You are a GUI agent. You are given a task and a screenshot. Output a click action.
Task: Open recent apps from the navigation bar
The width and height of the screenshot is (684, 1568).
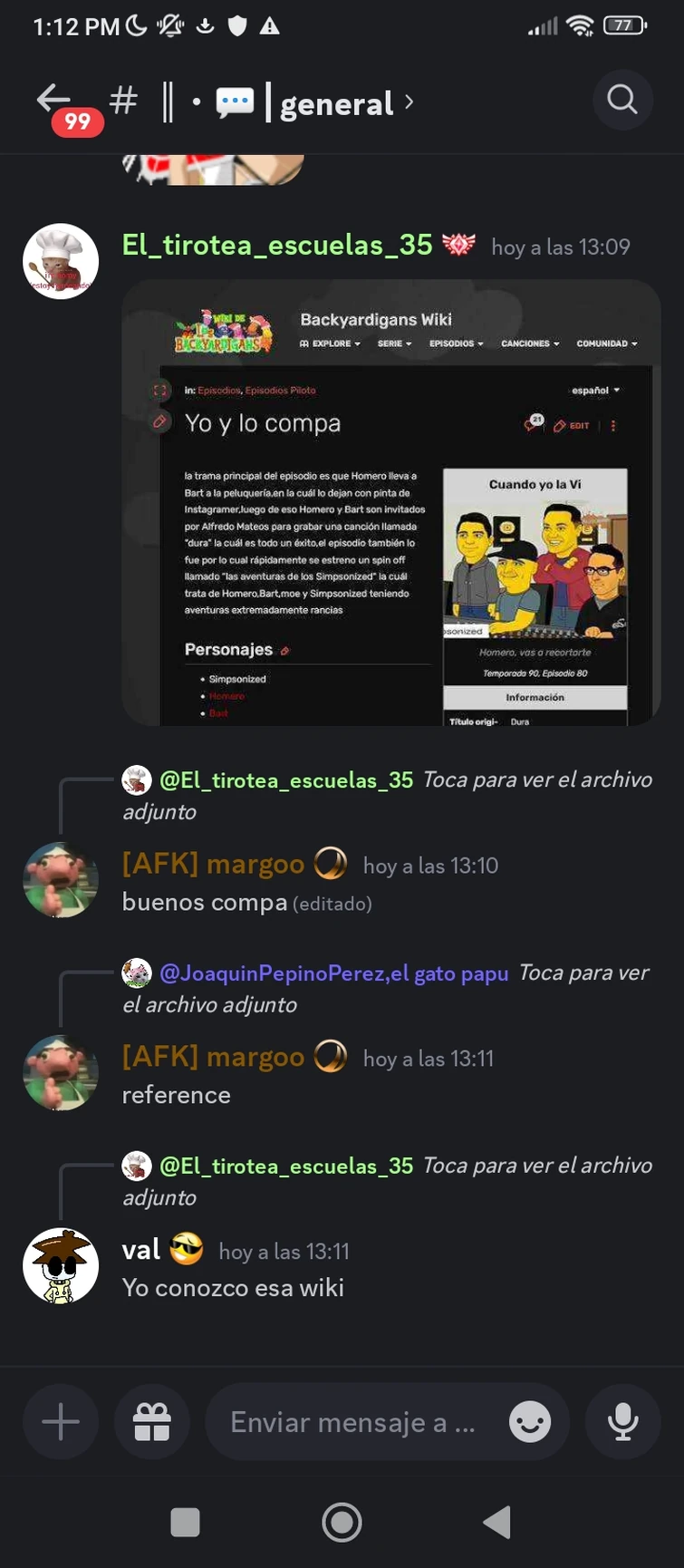186,1522
